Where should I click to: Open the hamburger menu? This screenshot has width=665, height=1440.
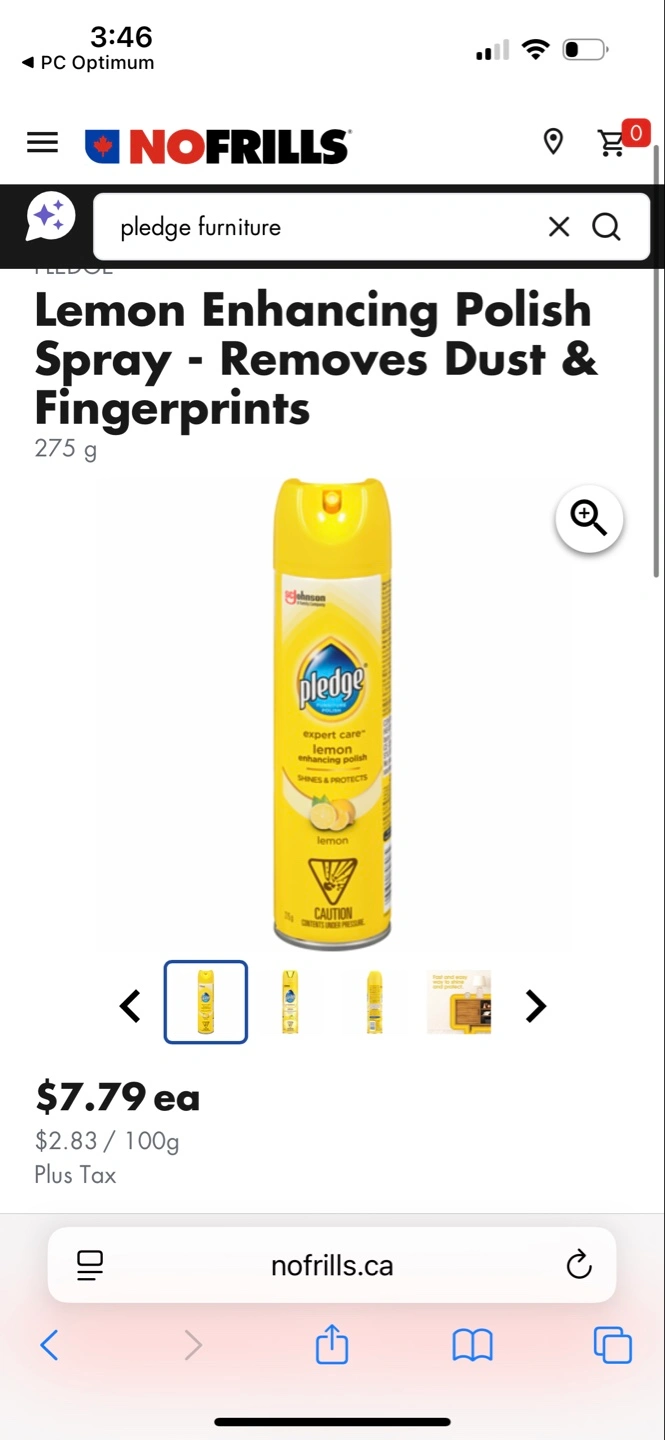click(x=42, y=143)
